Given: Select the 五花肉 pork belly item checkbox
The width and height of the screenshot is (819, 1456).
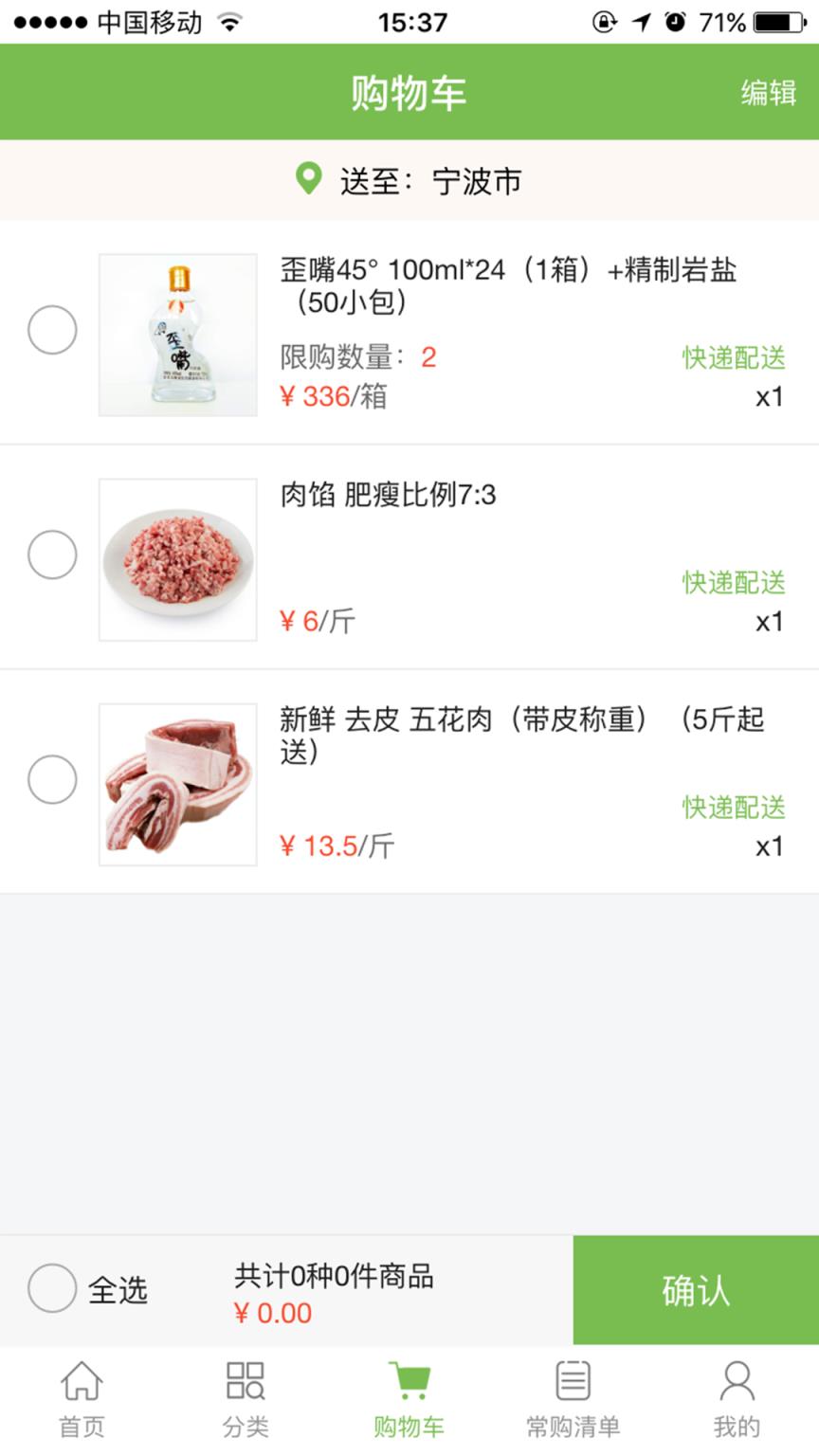Looking at the screenshot, I should pyautogui.click(x=52, y=779).
